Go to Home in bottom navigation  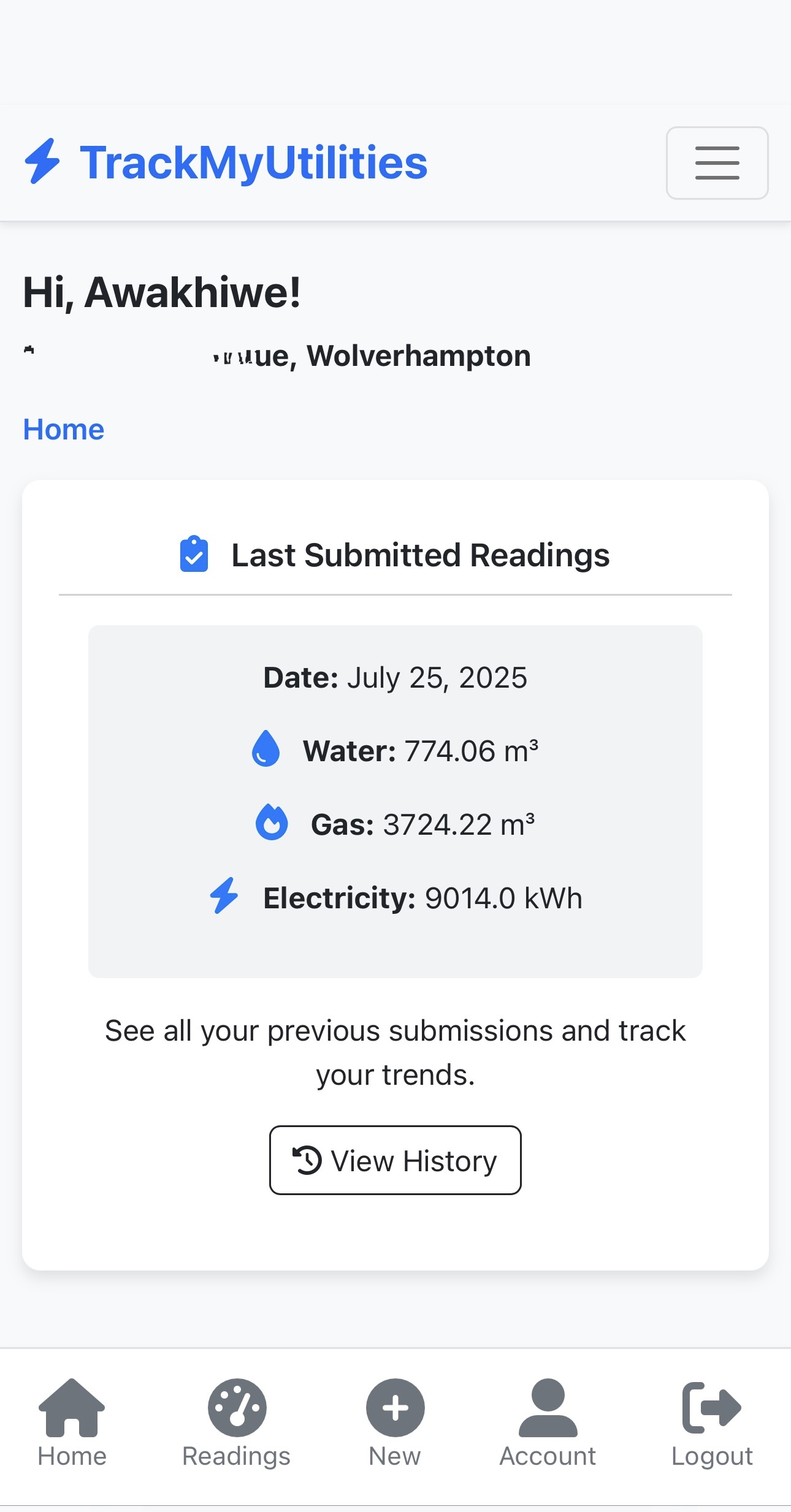[x=72, y=1423]
